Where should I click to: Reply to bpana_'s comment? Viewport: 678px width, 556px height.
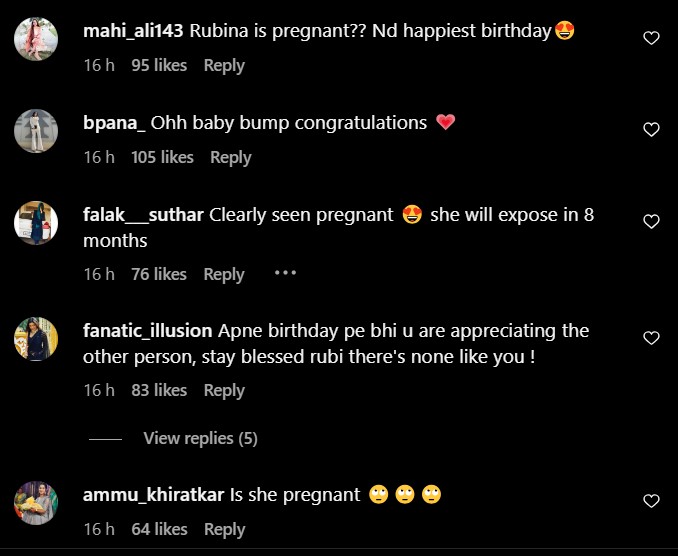(x=230, y=157)
